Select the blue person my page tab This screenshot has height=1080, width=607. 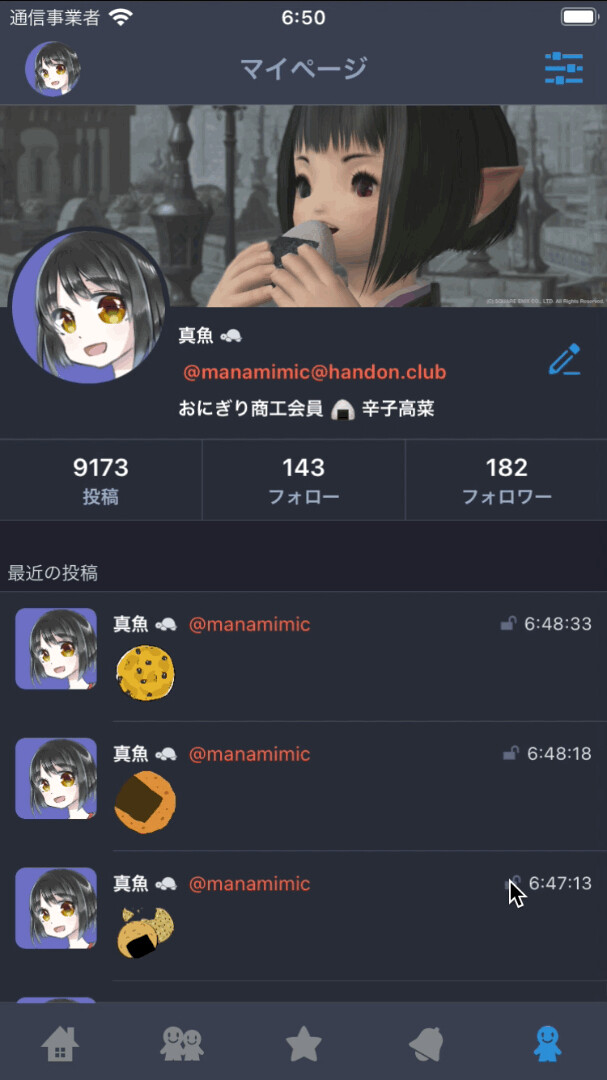click(547, 1043)
